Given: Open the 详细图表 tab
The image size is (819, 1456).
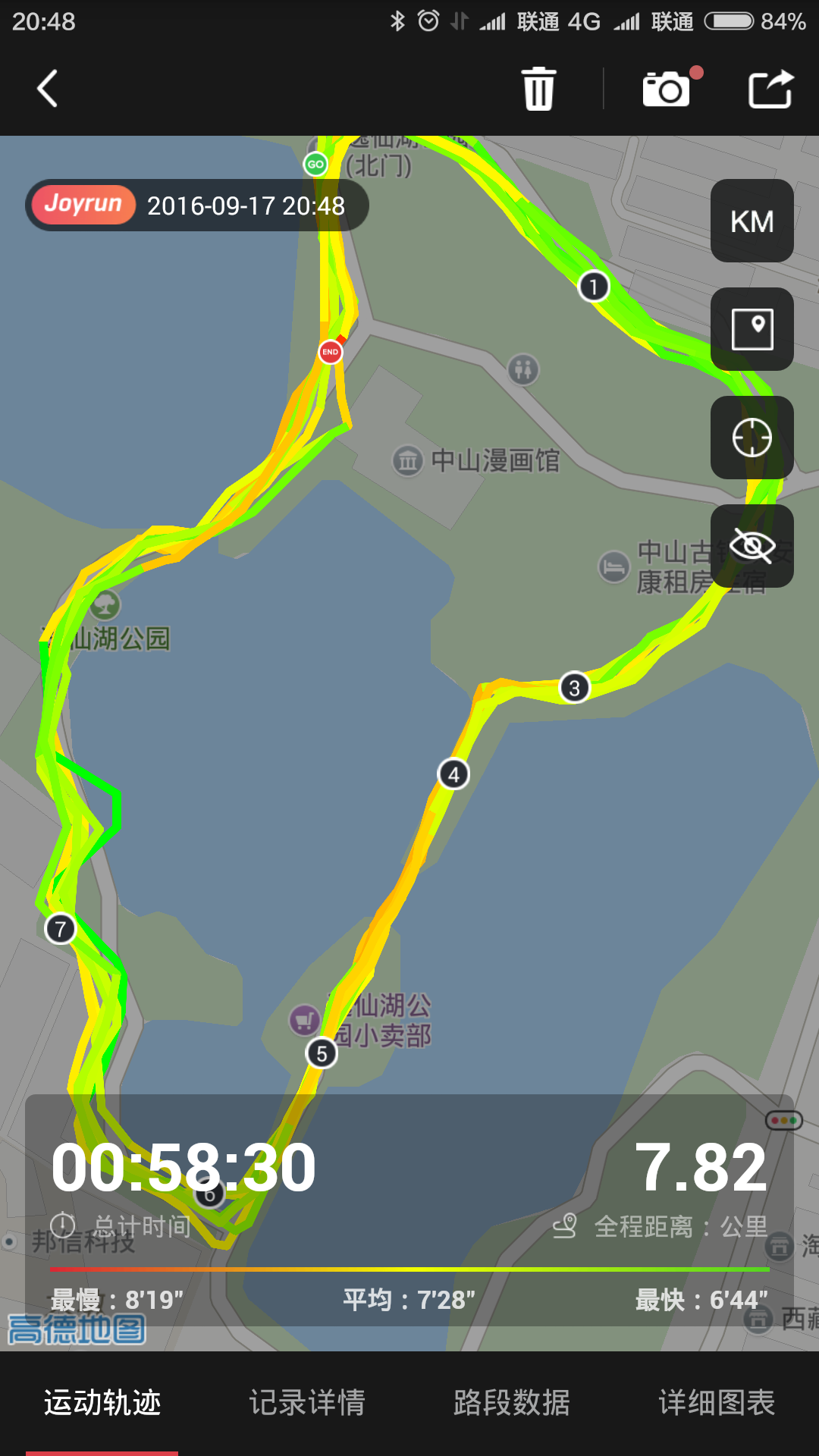Looking at the screenshot, I should pos(717,1403).
